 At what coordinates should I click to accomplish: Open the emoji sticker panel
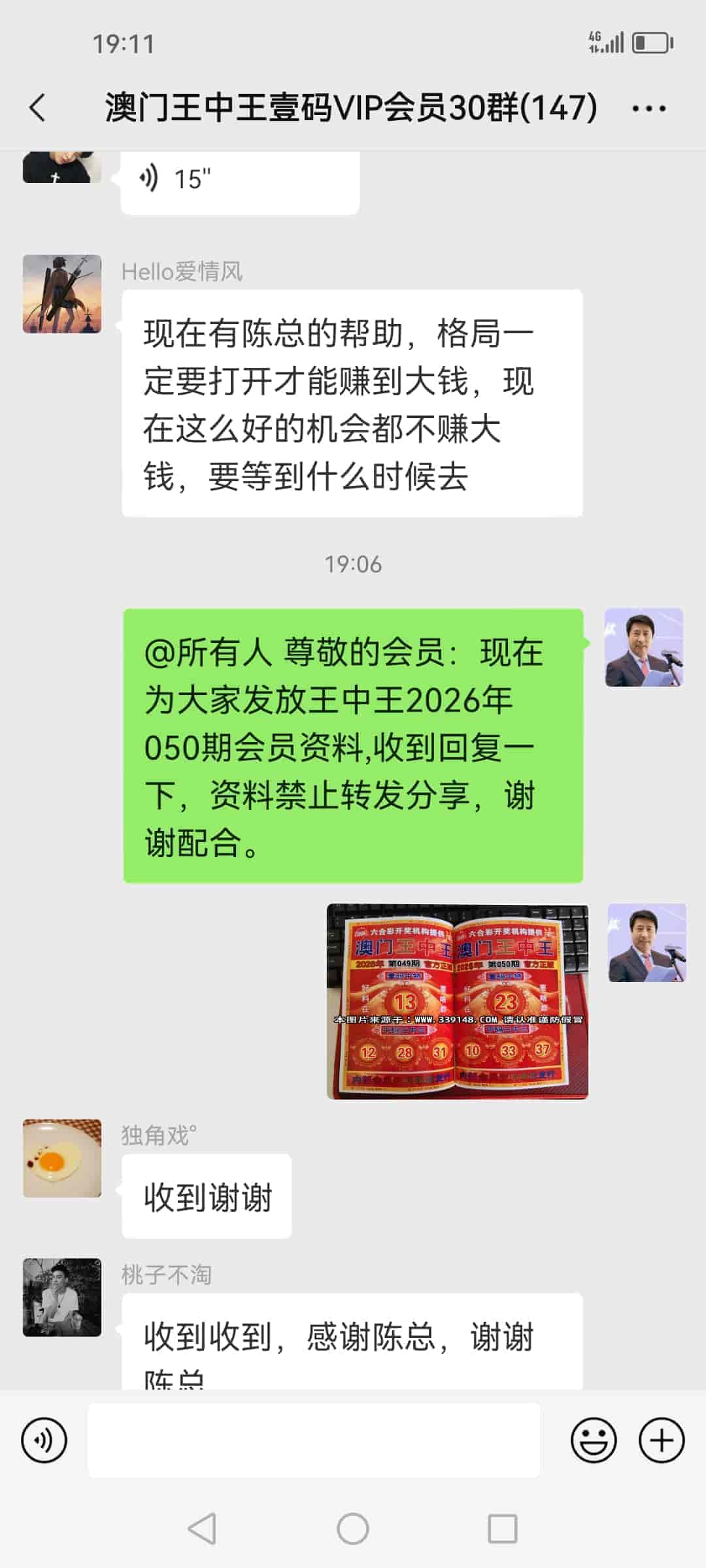click(593, 1440)
